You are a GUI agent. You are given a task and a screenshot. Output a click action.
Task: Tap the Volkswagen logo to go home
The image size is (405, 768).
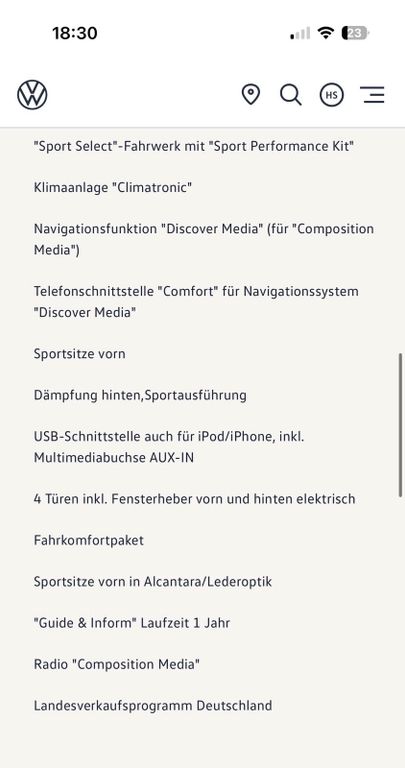(x=32, y=95)
